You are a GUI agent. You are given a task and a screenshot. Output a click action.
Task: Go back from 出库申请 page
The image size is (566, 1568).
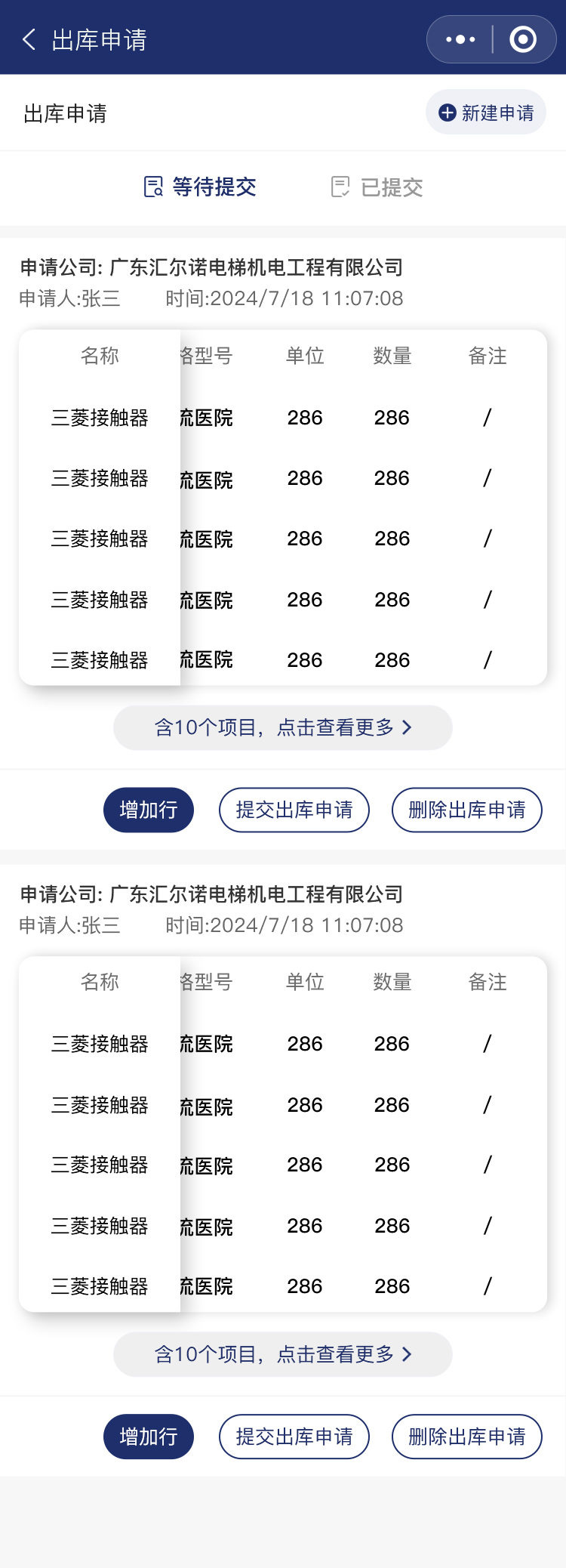[29, 39]
